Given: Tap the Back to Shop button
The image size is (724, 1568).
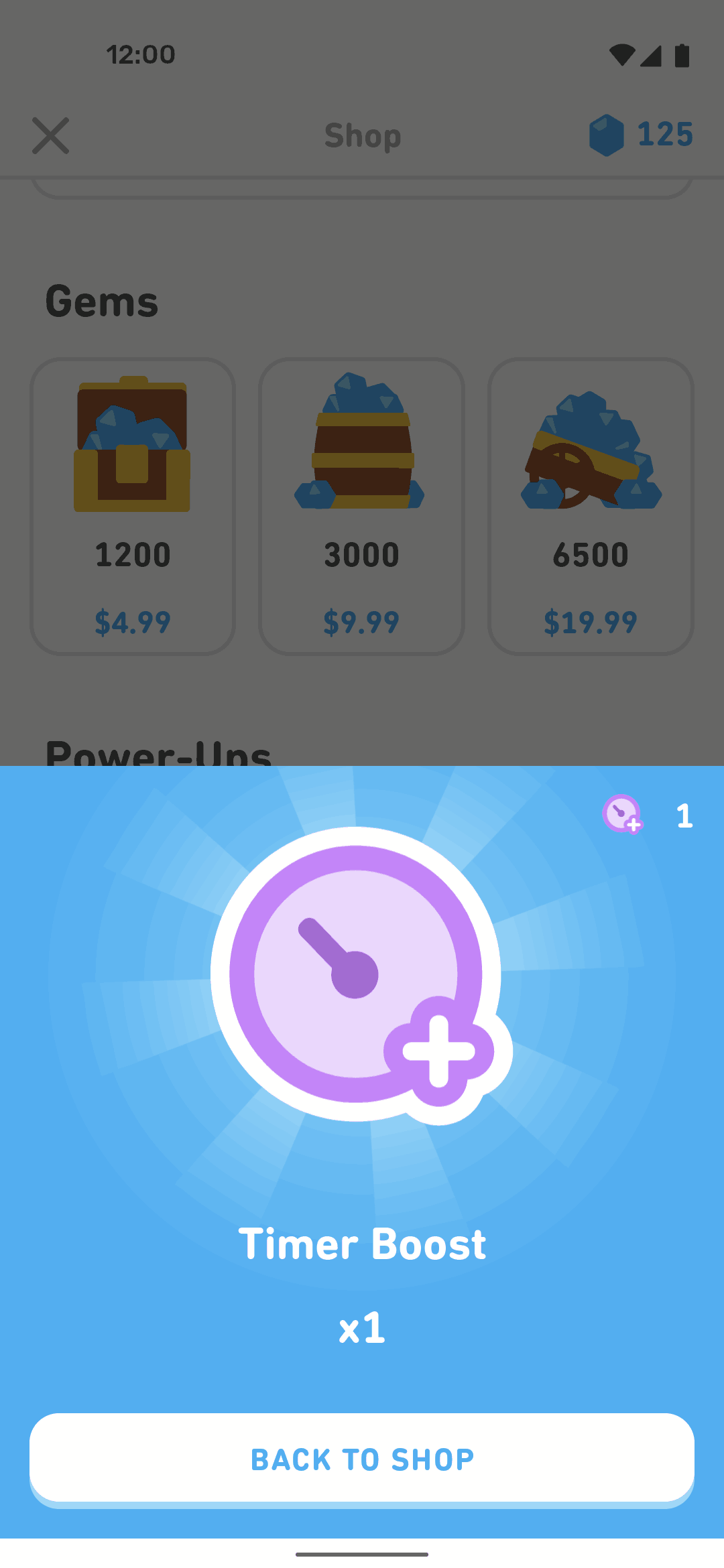Looking at the screenshot, I should [362, 1459].
